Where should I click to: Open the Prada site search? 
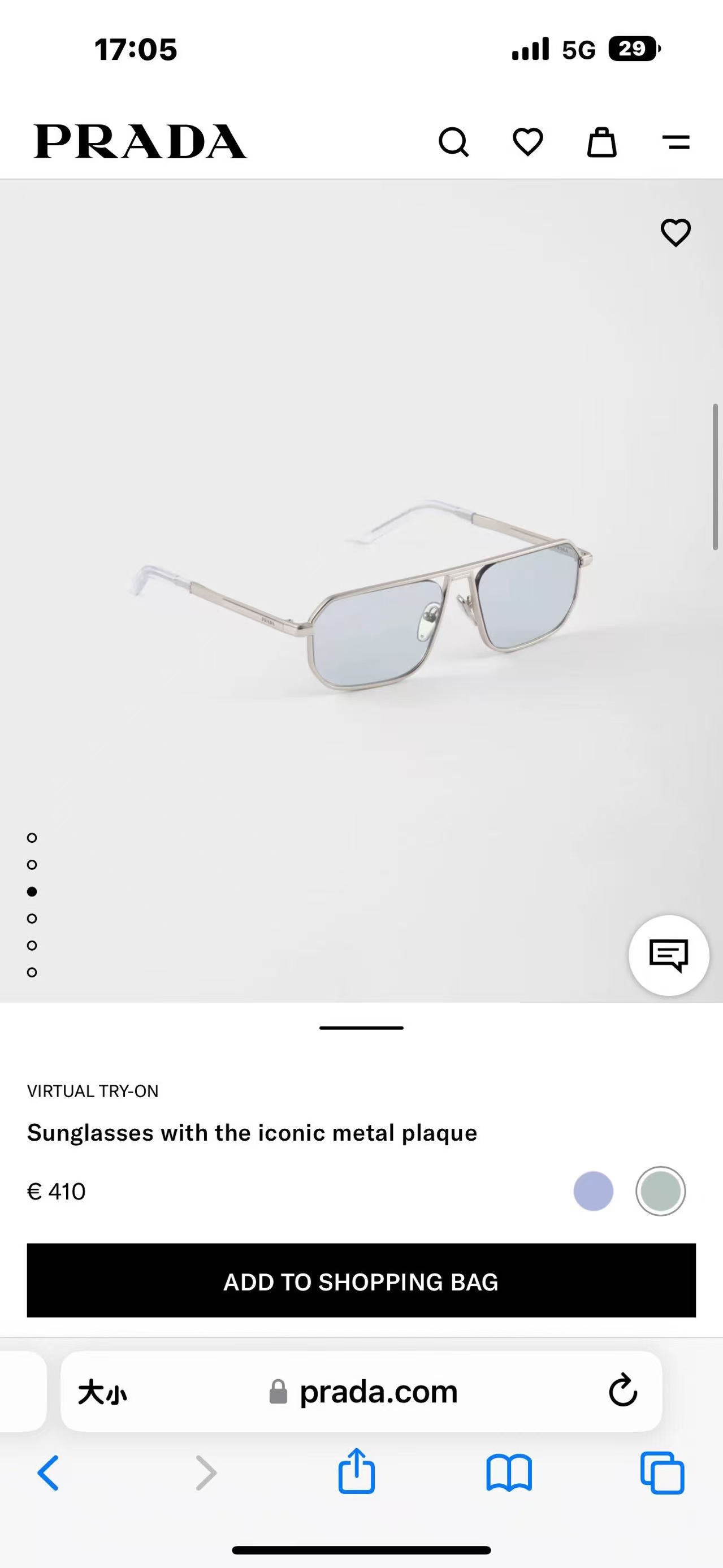click(x=453, y=142)
